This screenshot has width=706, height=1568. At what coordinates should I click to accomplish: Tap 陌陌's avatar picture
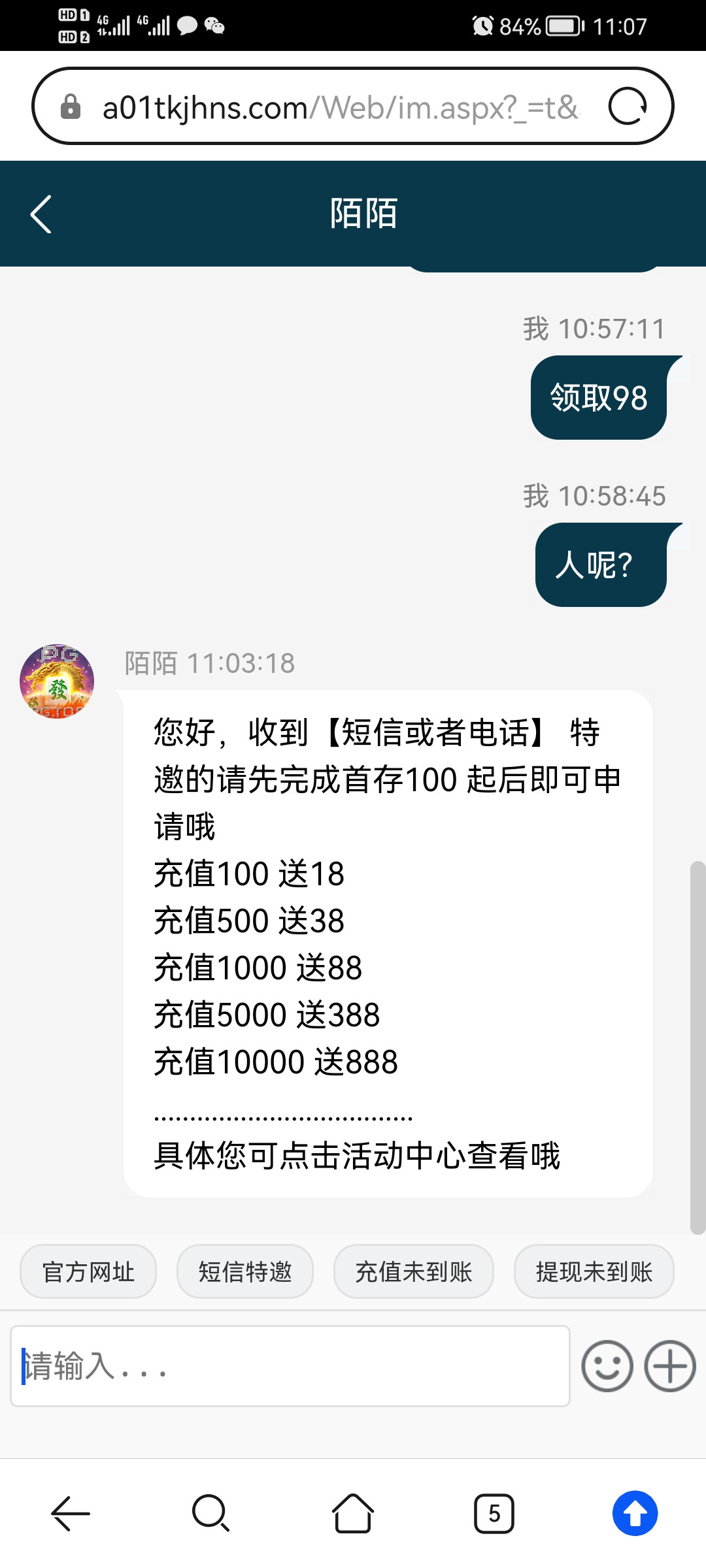tap(57, 681)
